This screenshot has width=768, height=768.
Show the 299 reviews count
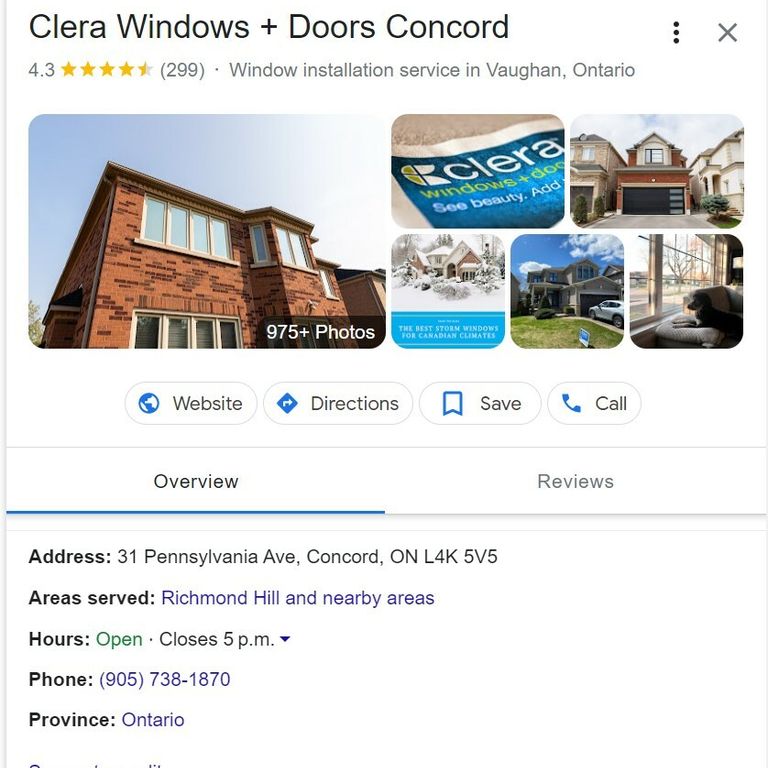pos(182,70)
